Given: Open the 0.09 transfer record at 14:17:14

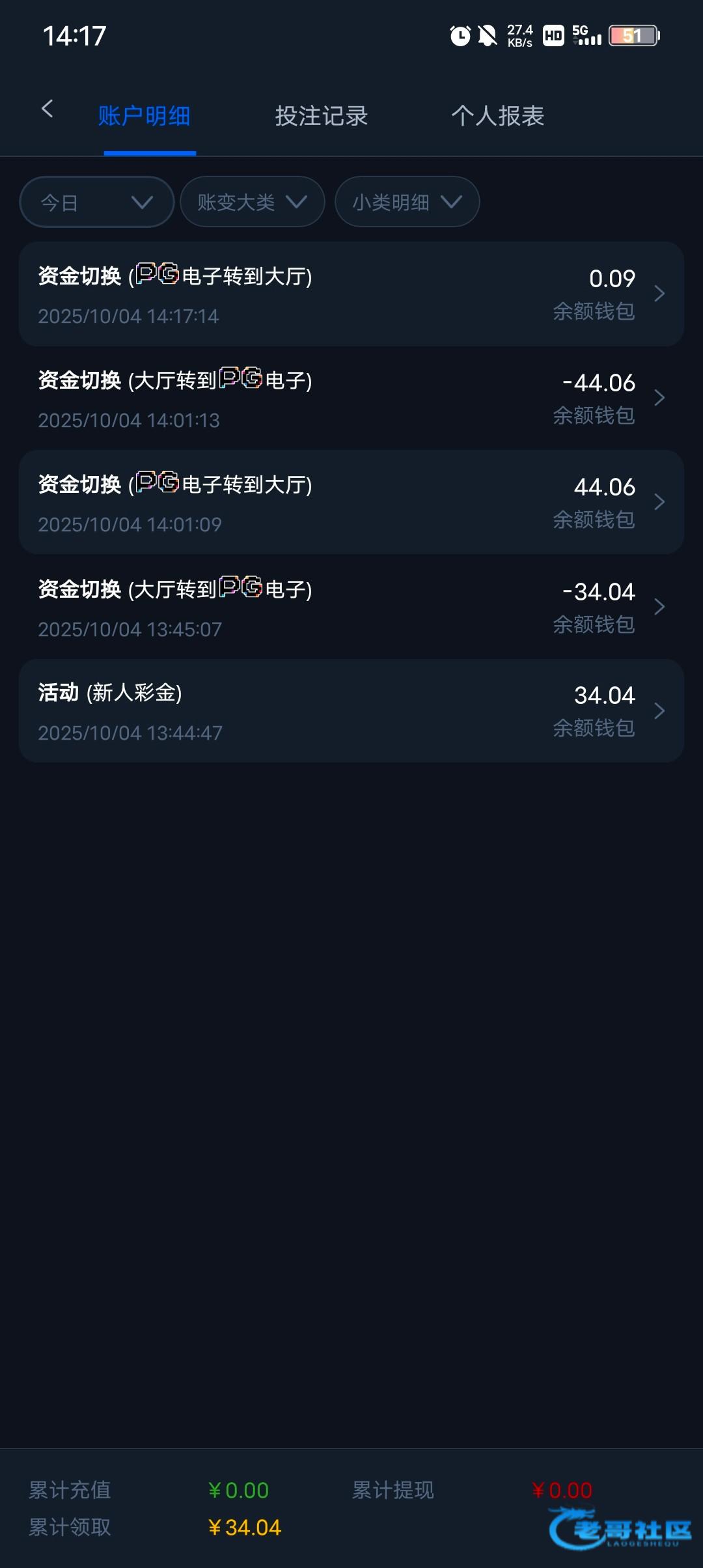Looking at the screenshot, I should [x=351, y=294].
